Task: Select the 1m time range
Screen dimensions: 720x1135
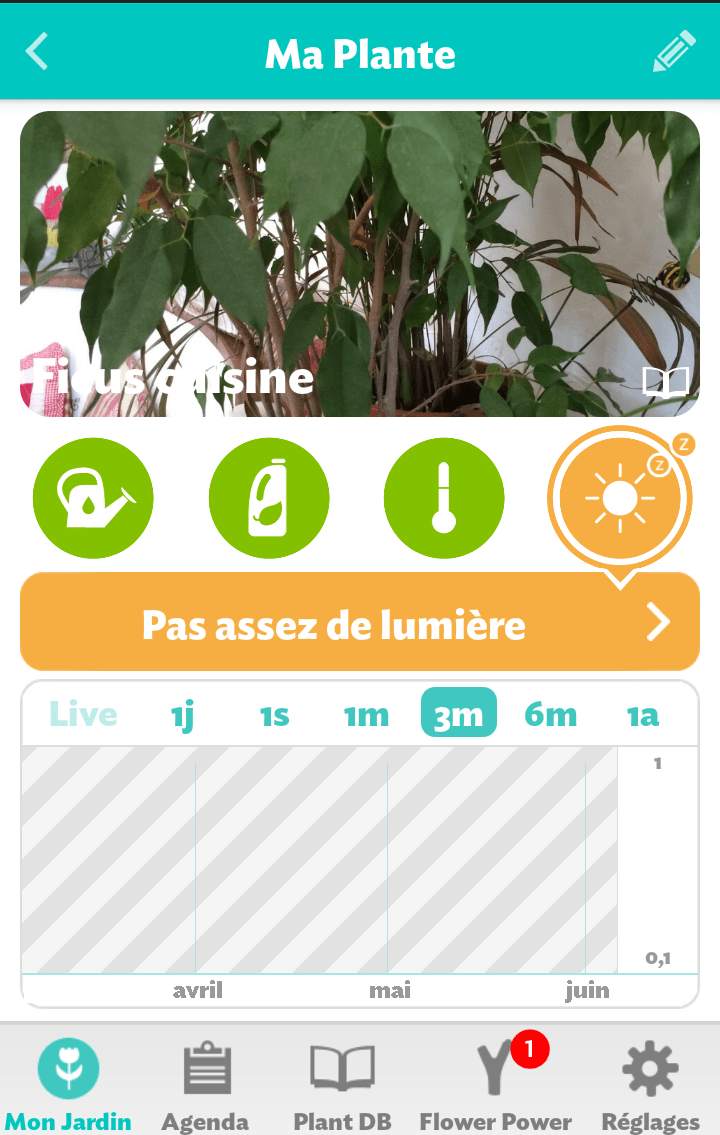Action: [366, 714]
